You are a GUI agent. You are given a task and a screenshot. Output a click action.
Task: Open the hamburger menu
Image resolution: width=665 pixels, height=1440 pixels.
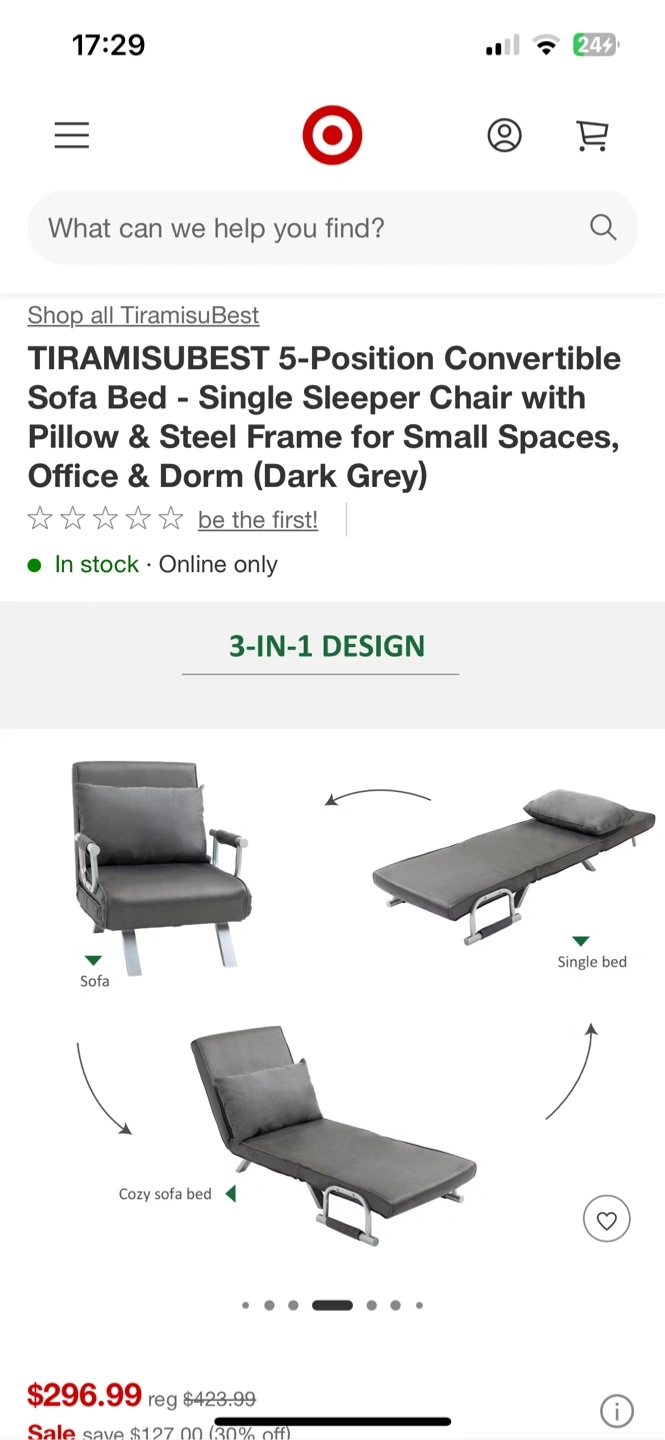tap(72, 135)
